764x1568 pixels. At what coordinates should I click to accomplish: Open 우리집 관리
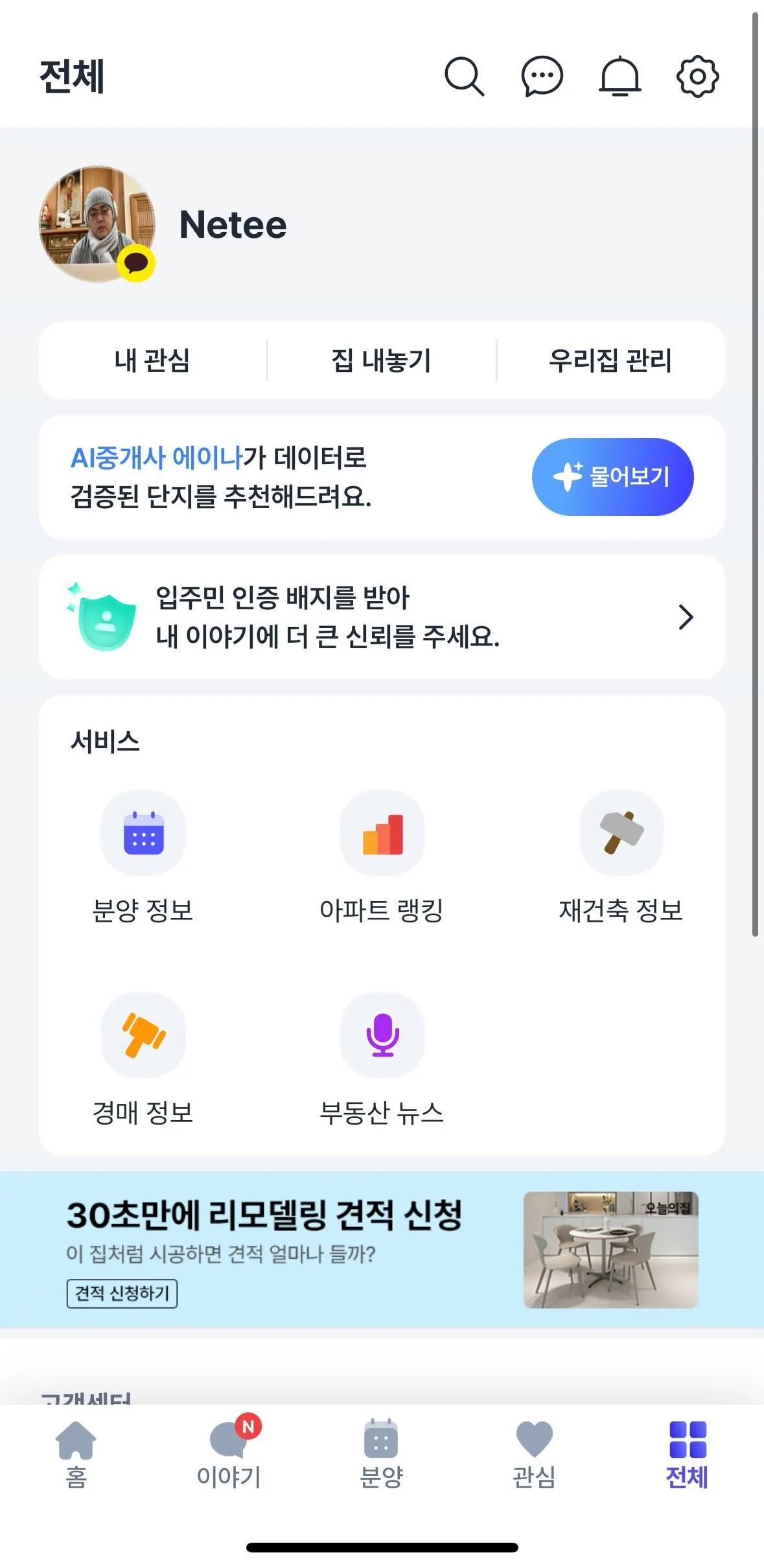[610, 360]
